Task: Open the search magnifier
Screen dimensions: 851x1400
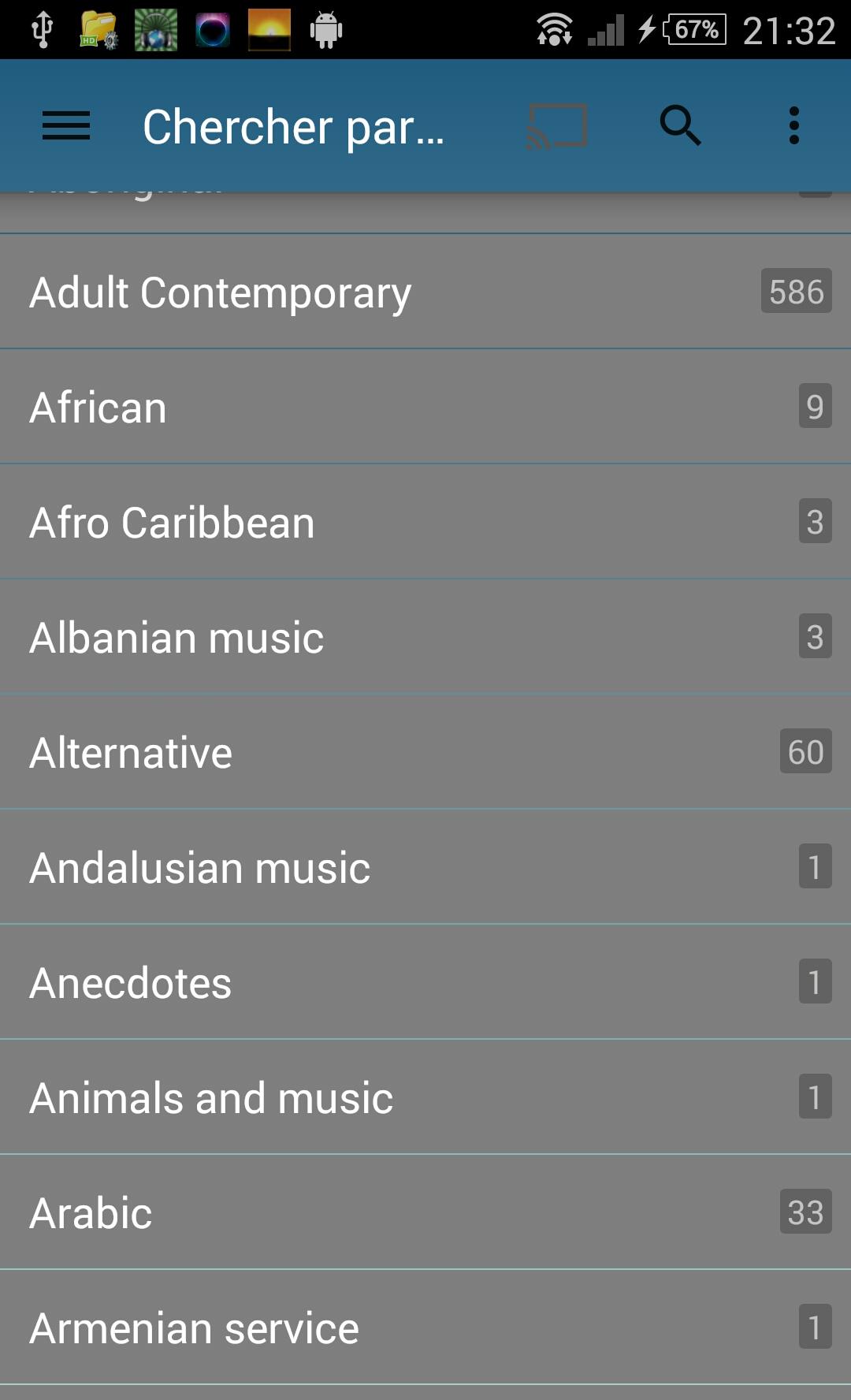Action: pos(679,126)
